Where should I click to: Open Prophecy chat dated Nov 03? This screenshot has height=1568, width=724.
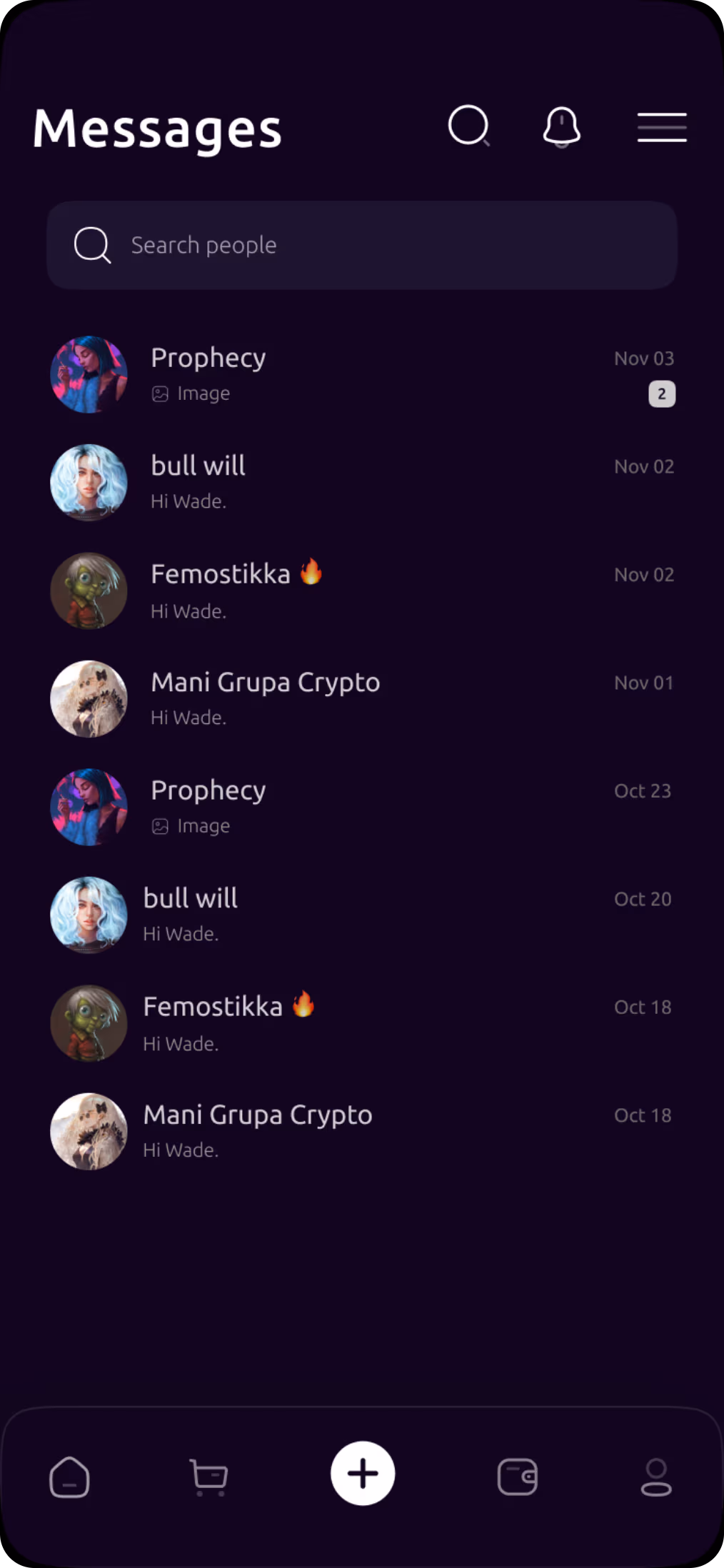[361, 375]
